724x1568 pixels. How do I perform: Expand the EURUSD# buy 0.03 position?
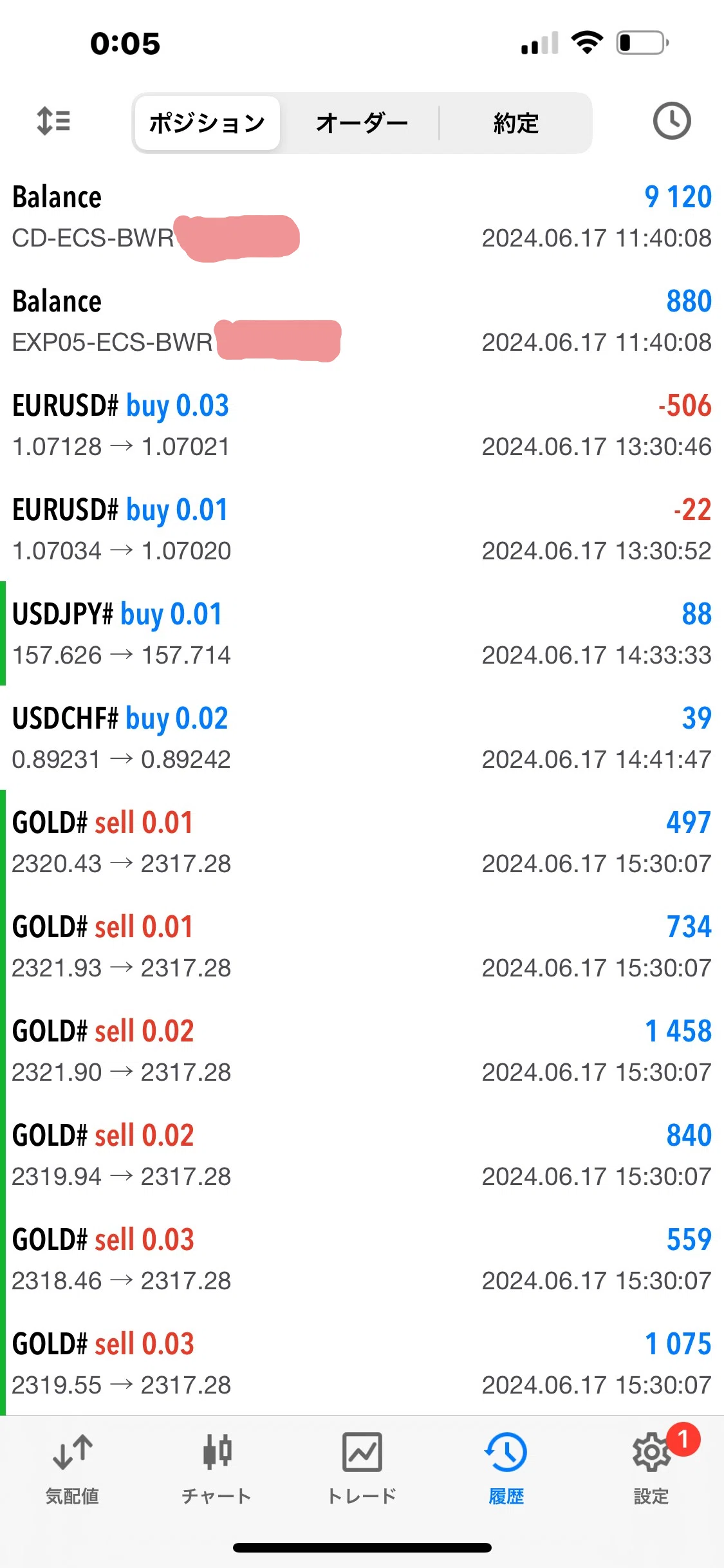pyautogui.click(x=362, y=425)
